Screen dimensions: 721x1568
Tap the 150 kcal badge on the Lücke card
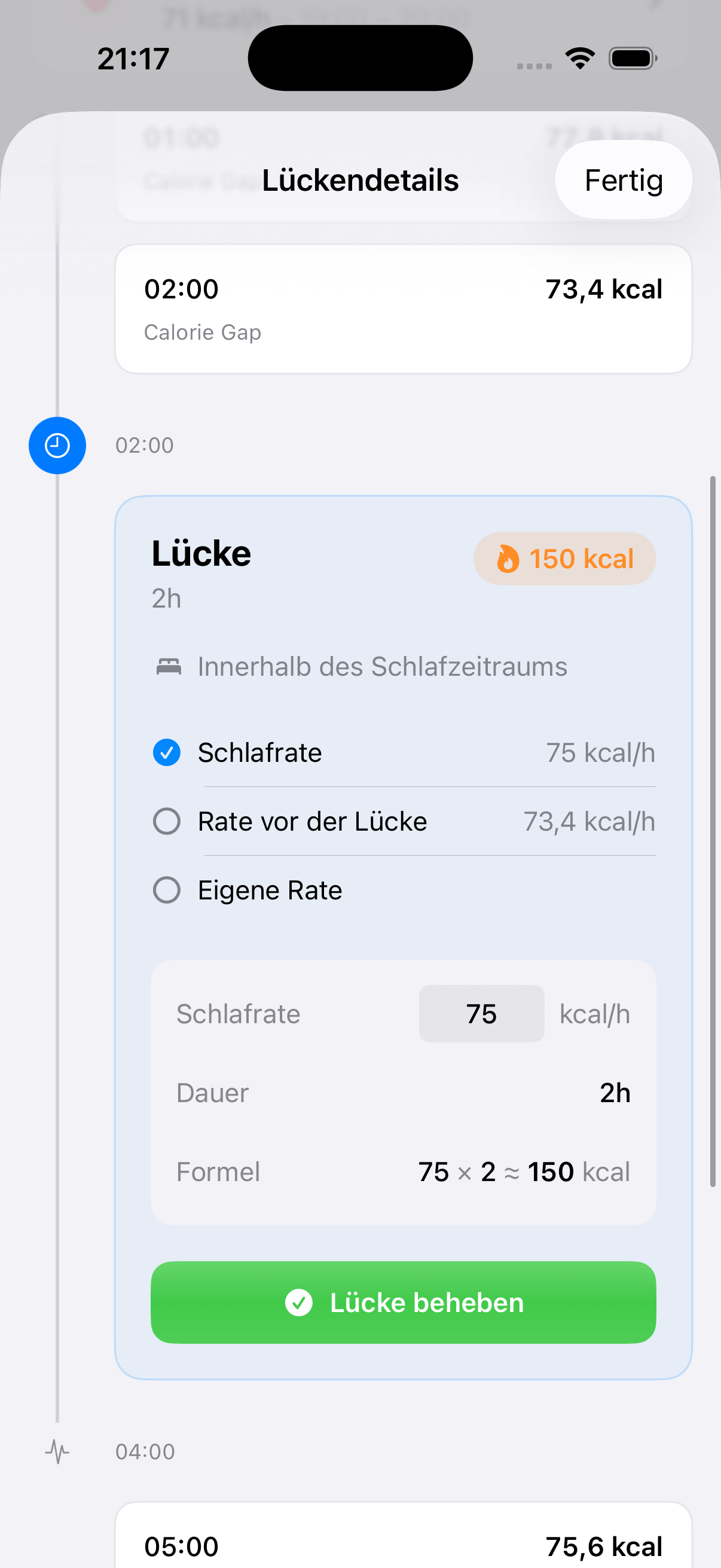coord(564,558)
